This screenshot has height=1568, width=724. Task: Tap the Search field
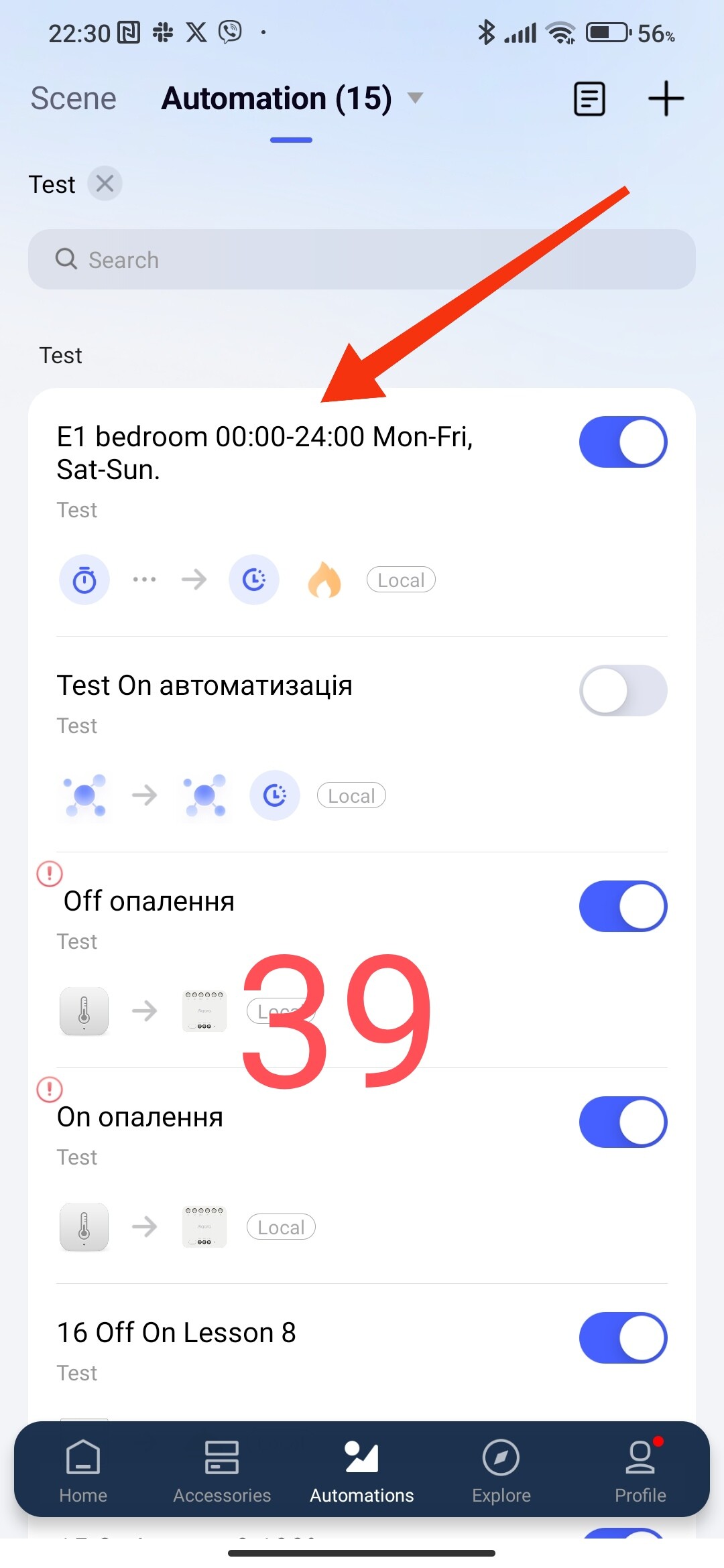click(x=362, y=259)
